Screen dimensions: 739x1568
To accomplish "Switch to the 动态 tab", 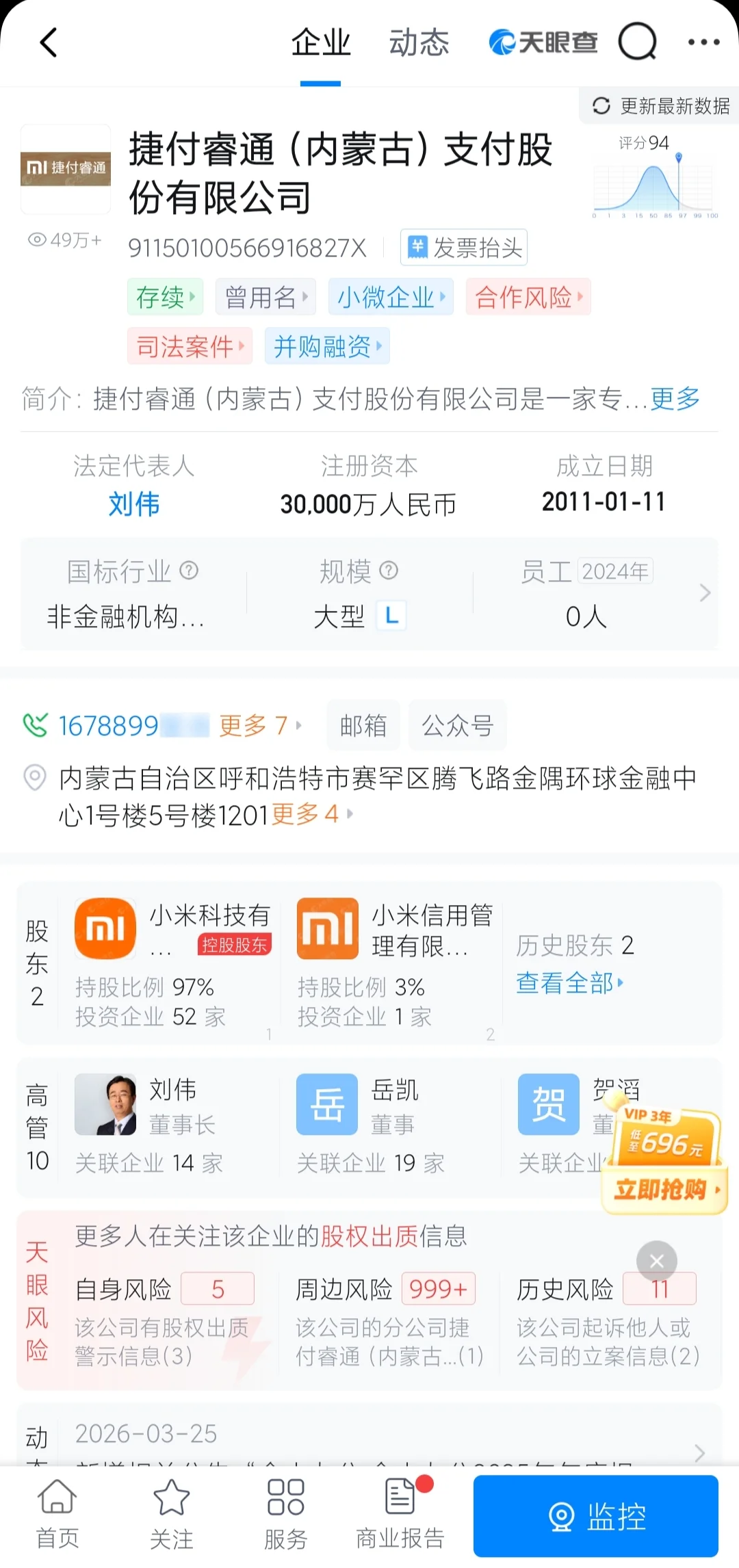I will click(x=419, y=42).
